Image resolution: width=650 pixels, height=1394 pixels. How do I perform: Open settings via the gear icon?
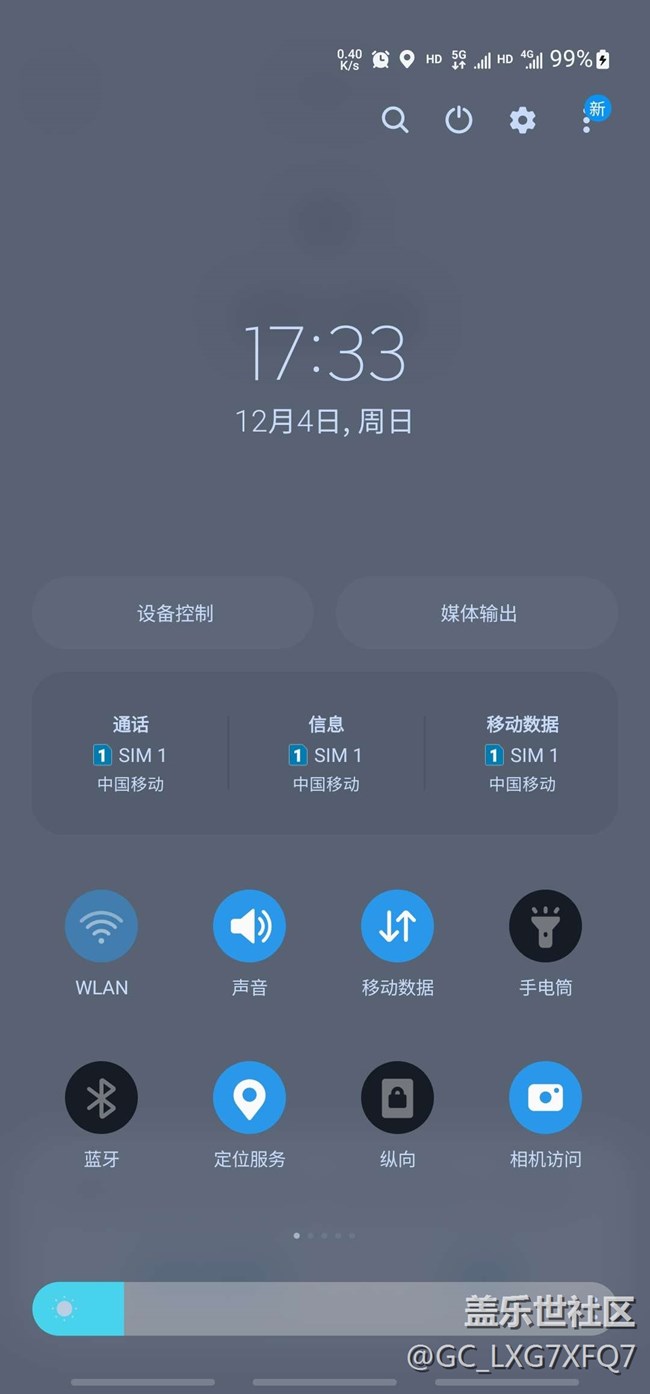522,120
